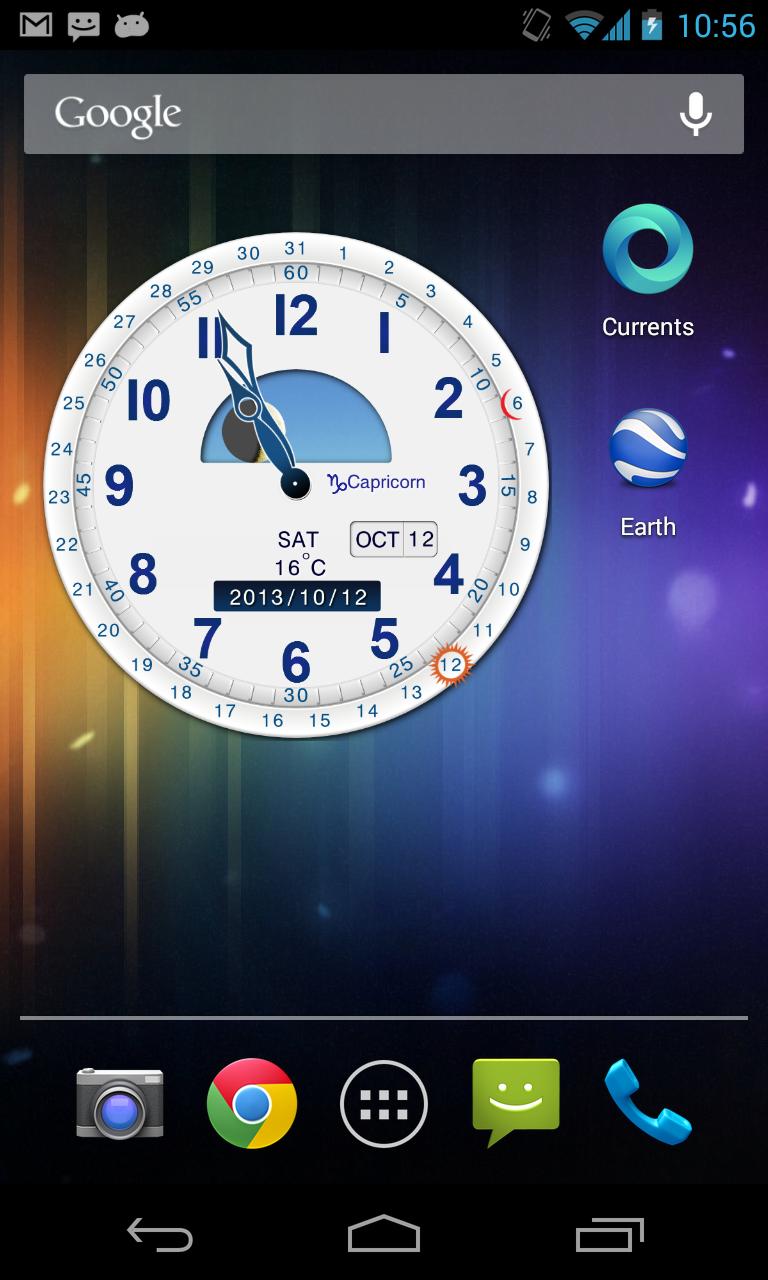Go back with the navigation bar
The height and width of the screenshot is (1280, 768).
[160, 1236]
